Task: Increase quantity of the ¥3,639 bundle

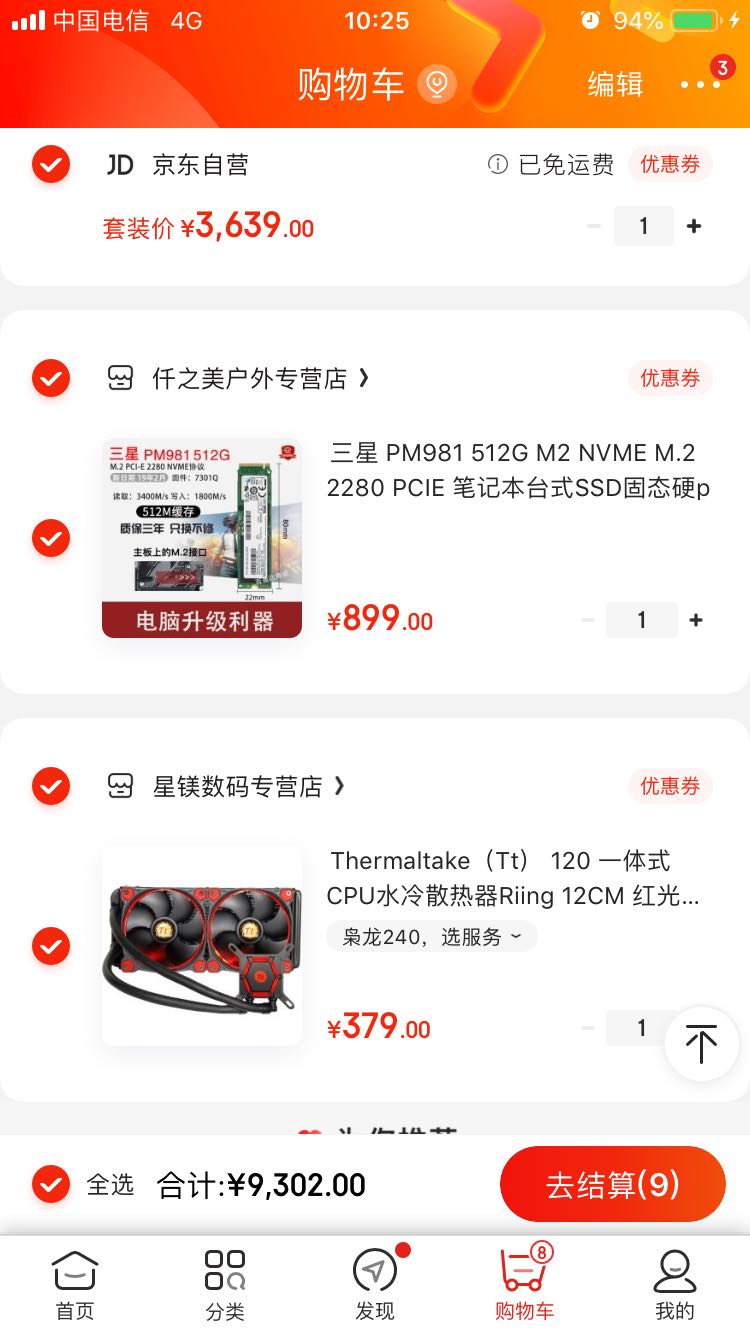Action: pyautogui.click(x=694, y=227)
